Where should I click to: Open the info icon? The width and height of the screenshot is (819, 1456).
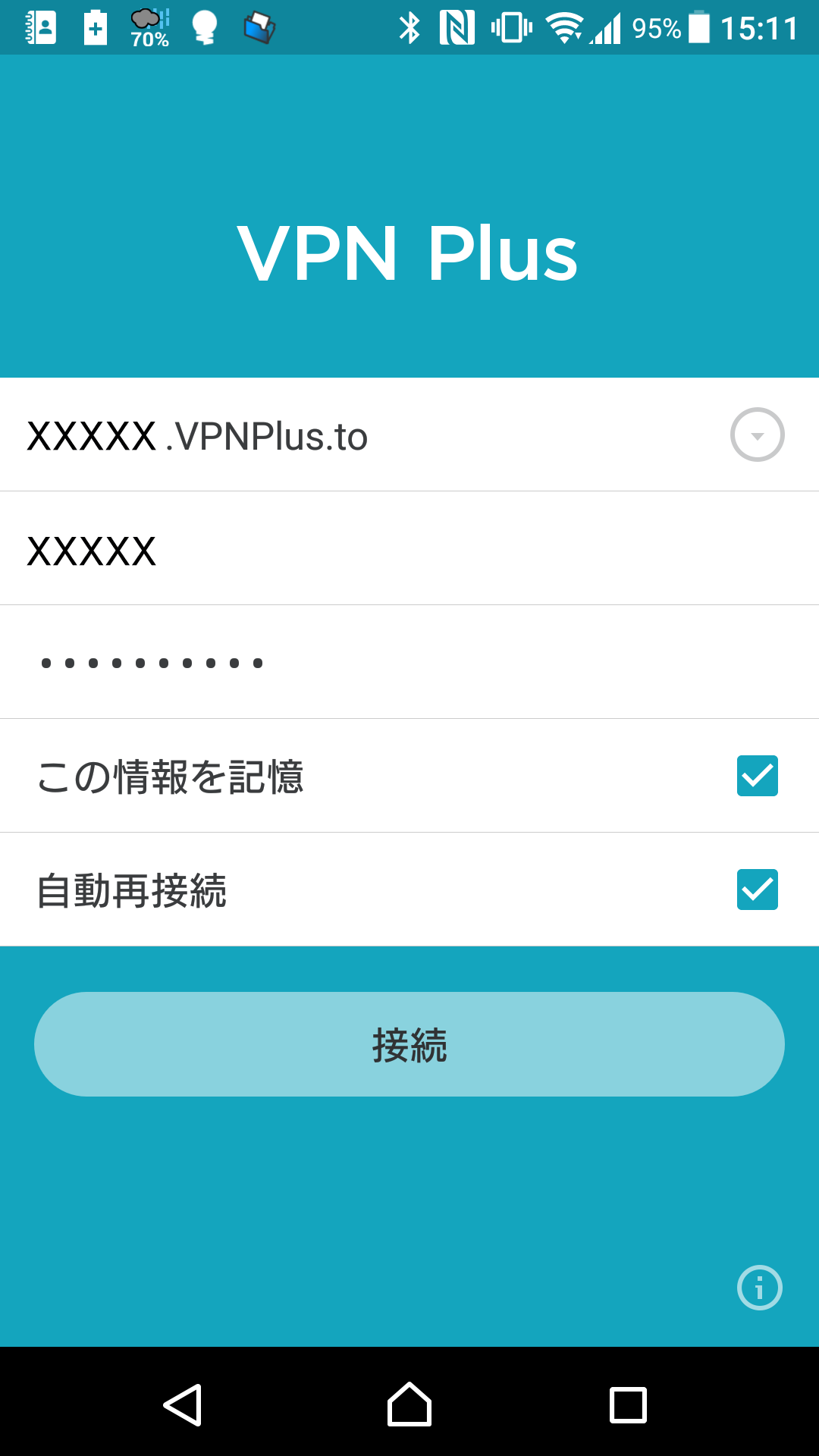pyautogui.click(x=759, y=1288)
